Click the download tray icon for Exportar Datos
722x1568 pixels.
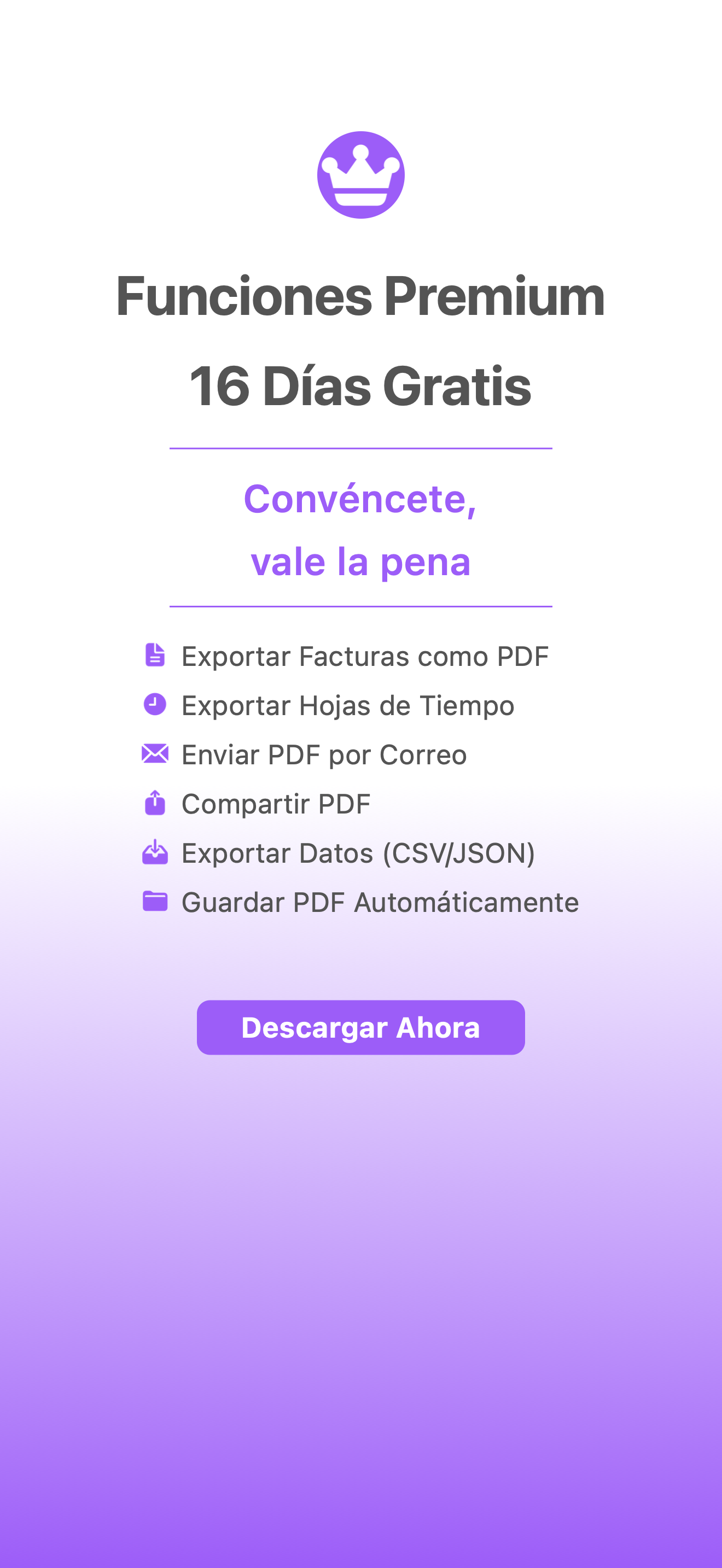click(x=156, y=853)
